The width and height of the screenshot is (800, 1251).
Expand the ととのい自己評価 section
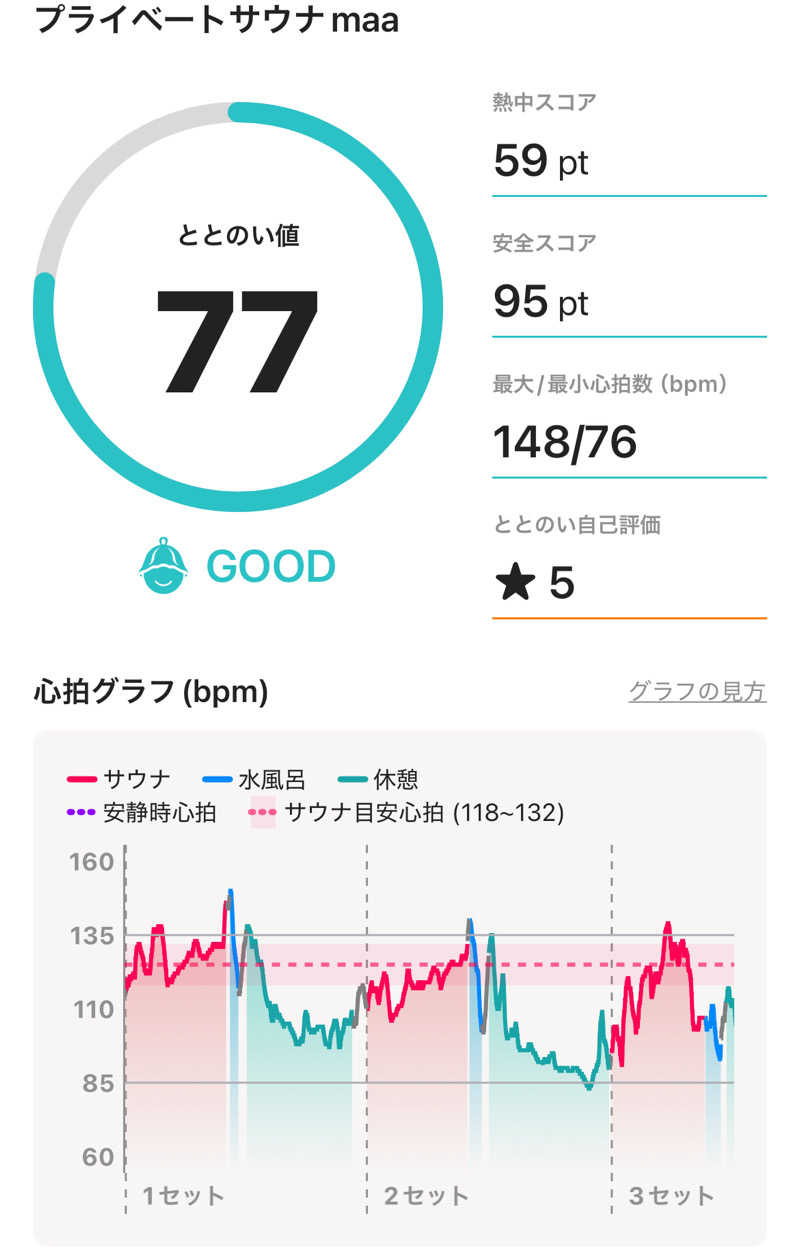[x=630, y=560]
